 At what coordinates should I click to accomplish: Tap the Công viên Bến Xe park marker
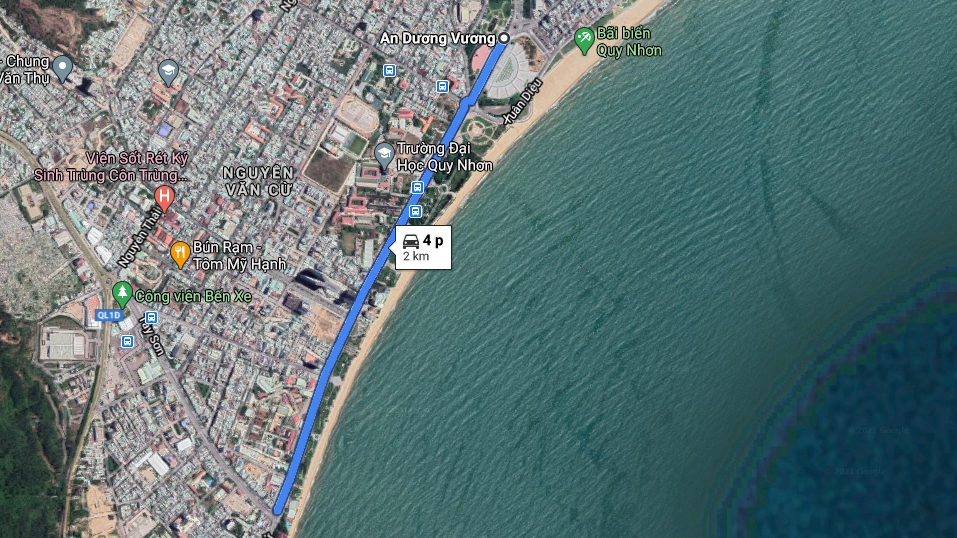122,294
